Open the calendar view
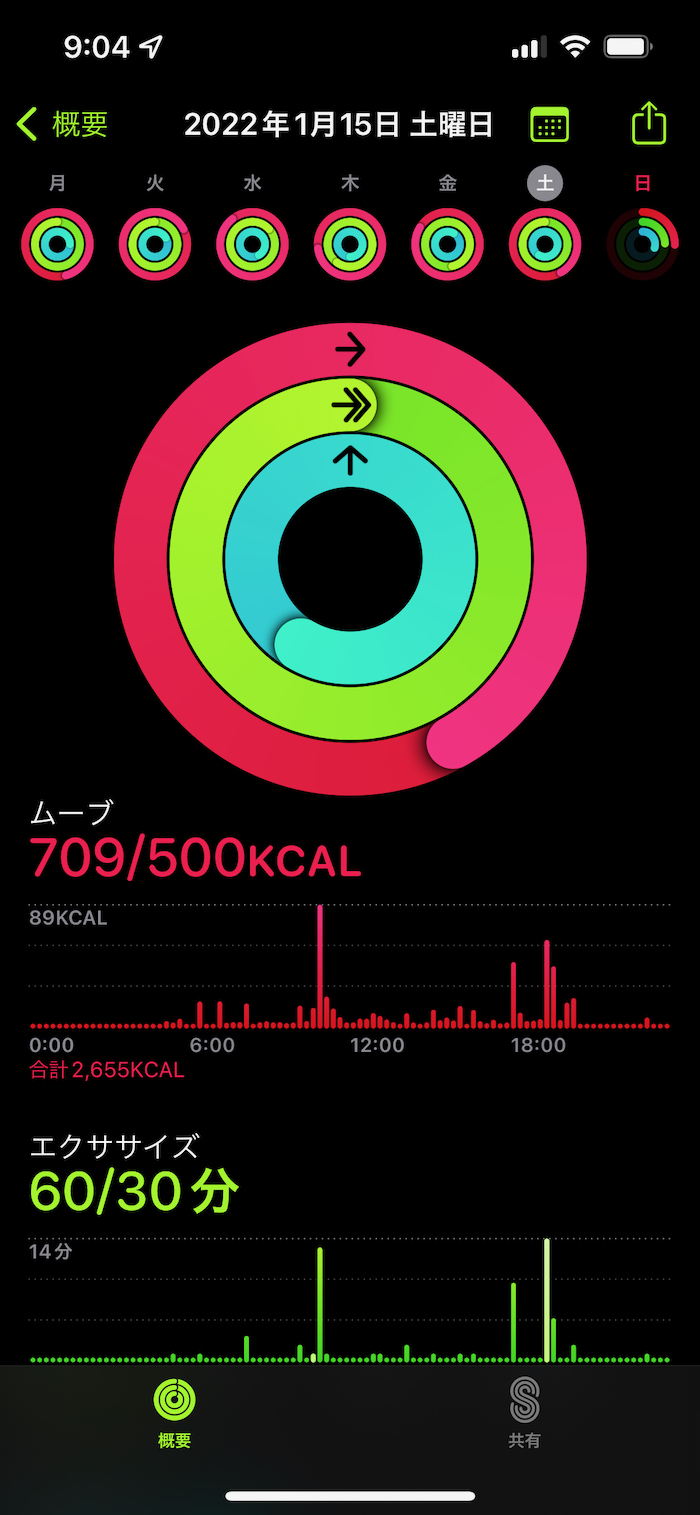This screenshot has height=1515, width=700. click(549, 125)
